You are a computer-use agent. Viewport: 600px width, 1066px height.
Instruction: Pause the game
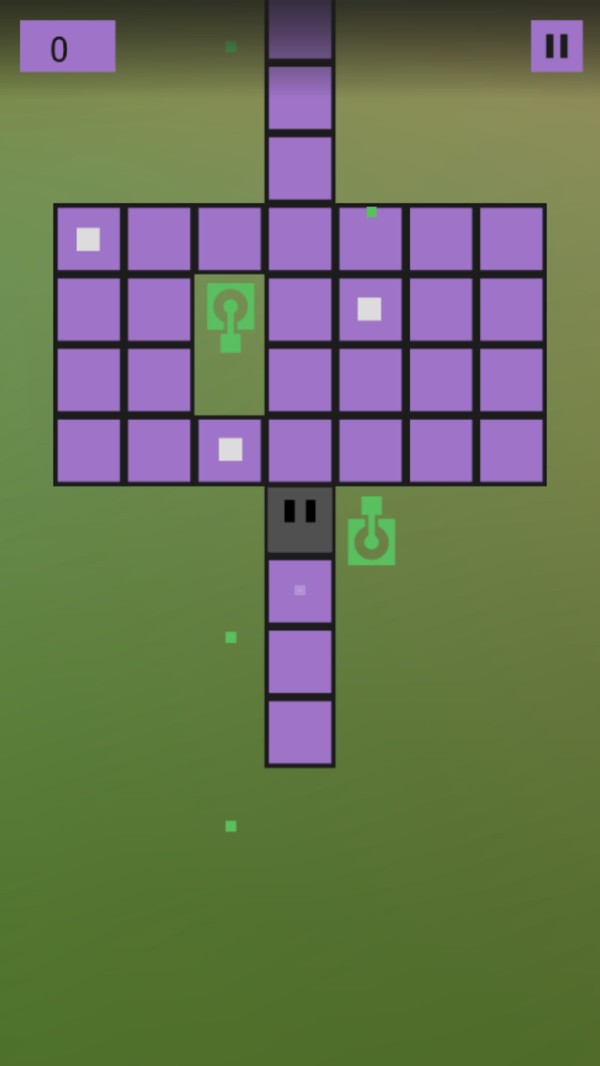tap(556, 46)
